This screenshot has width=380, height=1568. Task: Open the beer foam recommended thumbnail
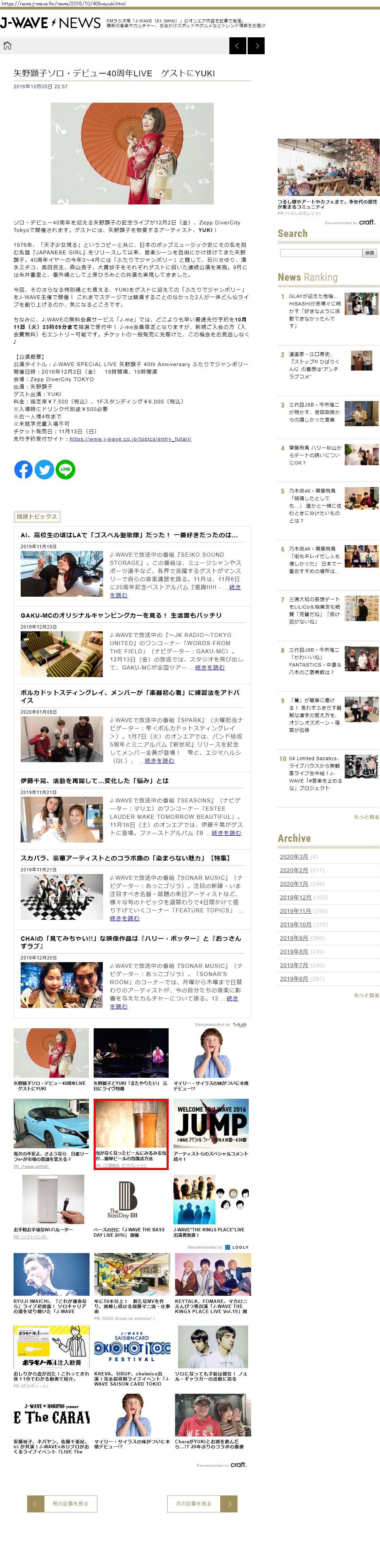[131, 1125]
